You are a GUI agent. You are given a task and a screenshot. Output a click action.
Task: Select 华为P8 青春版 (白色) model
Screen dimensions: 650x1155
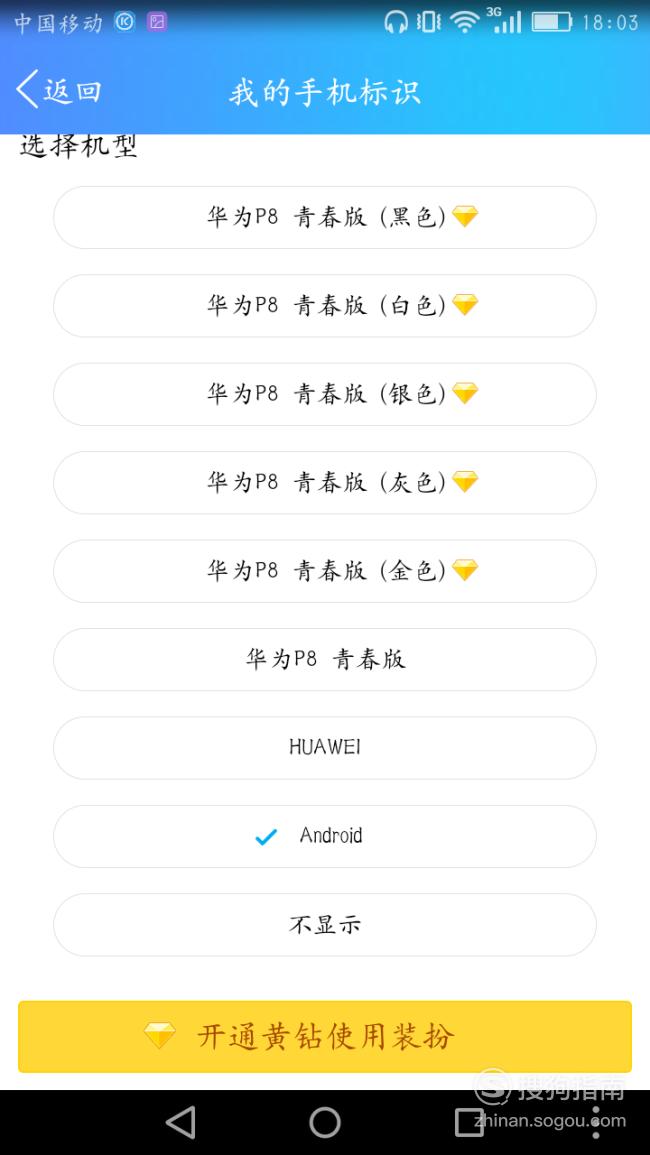(x=324, y=306)
